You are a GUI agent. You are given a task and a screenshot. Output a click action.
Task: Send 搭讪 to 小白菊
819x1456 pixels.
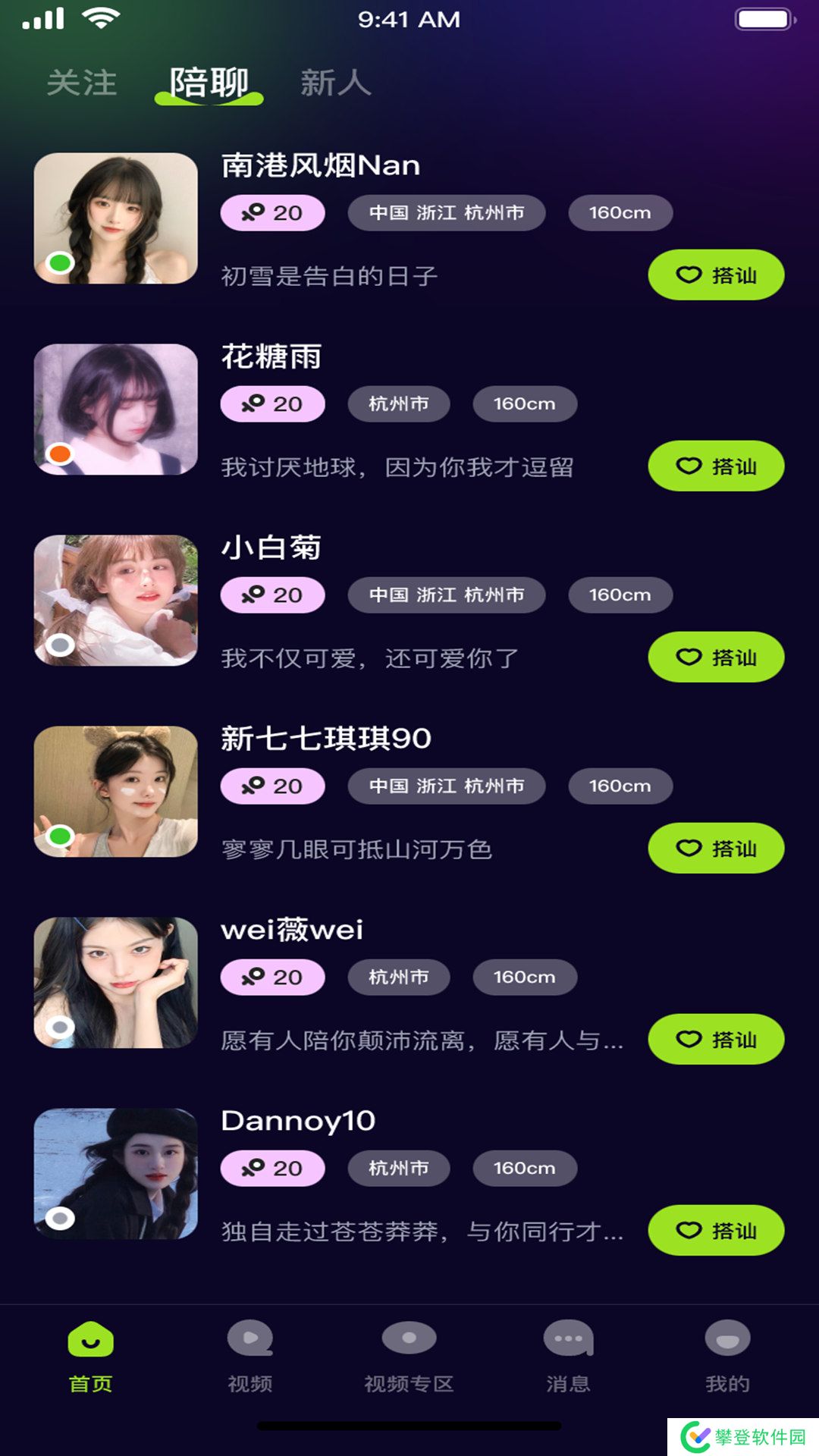715,657
